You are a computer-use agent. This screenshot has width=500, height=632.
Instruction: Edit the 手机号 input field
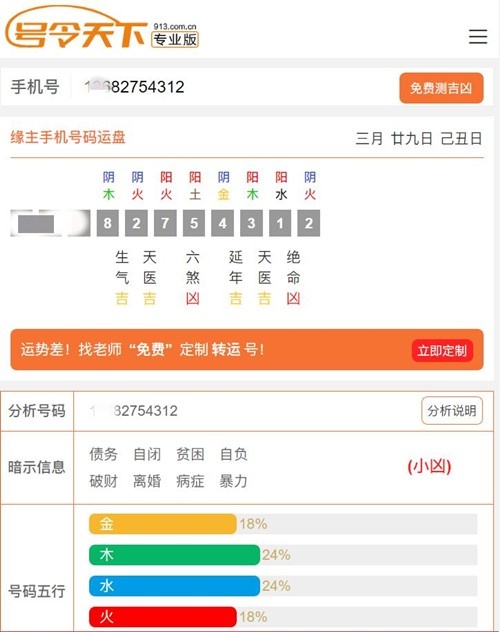click(x=234, y=87)
